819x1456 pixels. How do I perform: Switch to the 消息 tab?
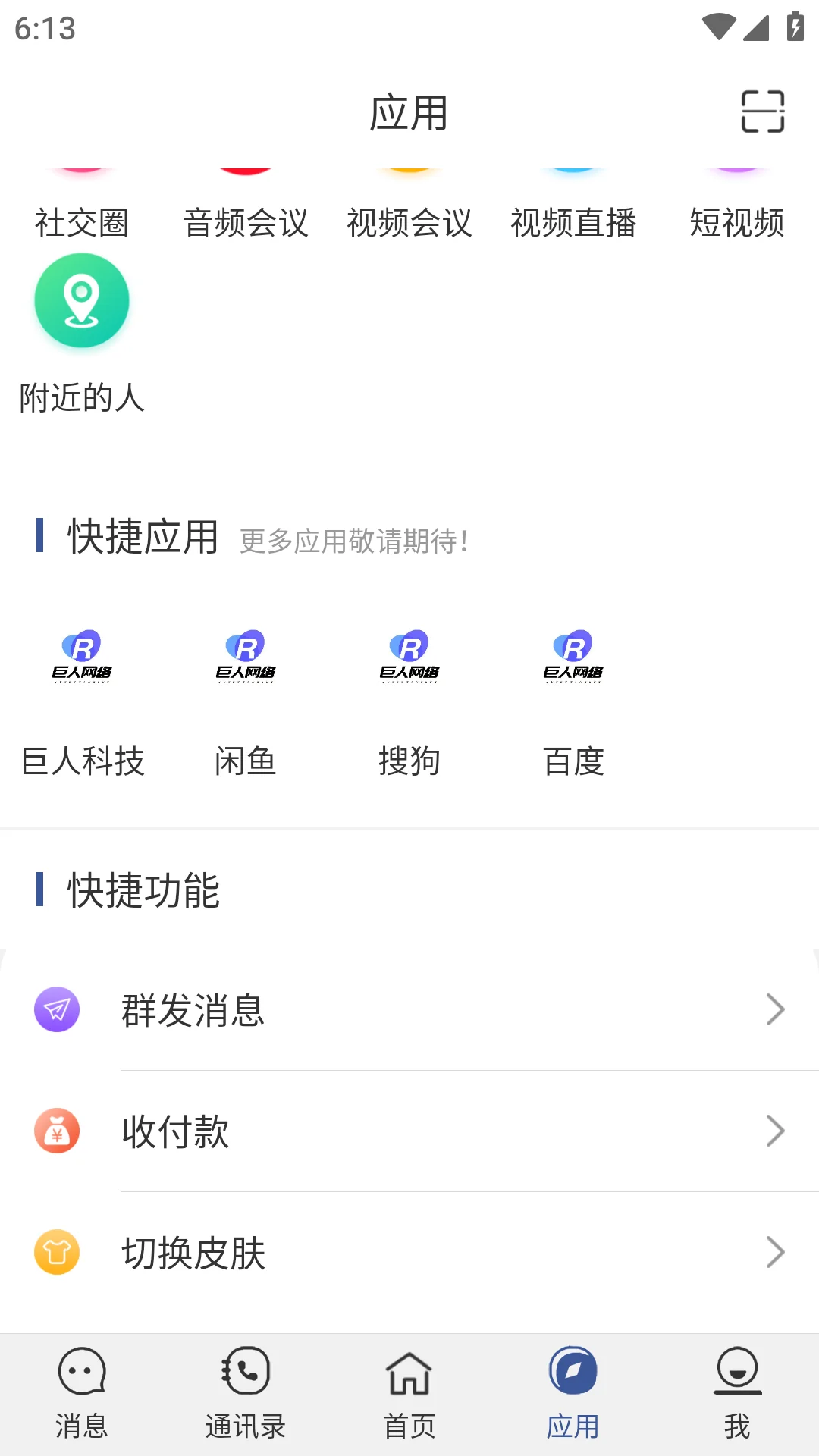coord(82,1394)
